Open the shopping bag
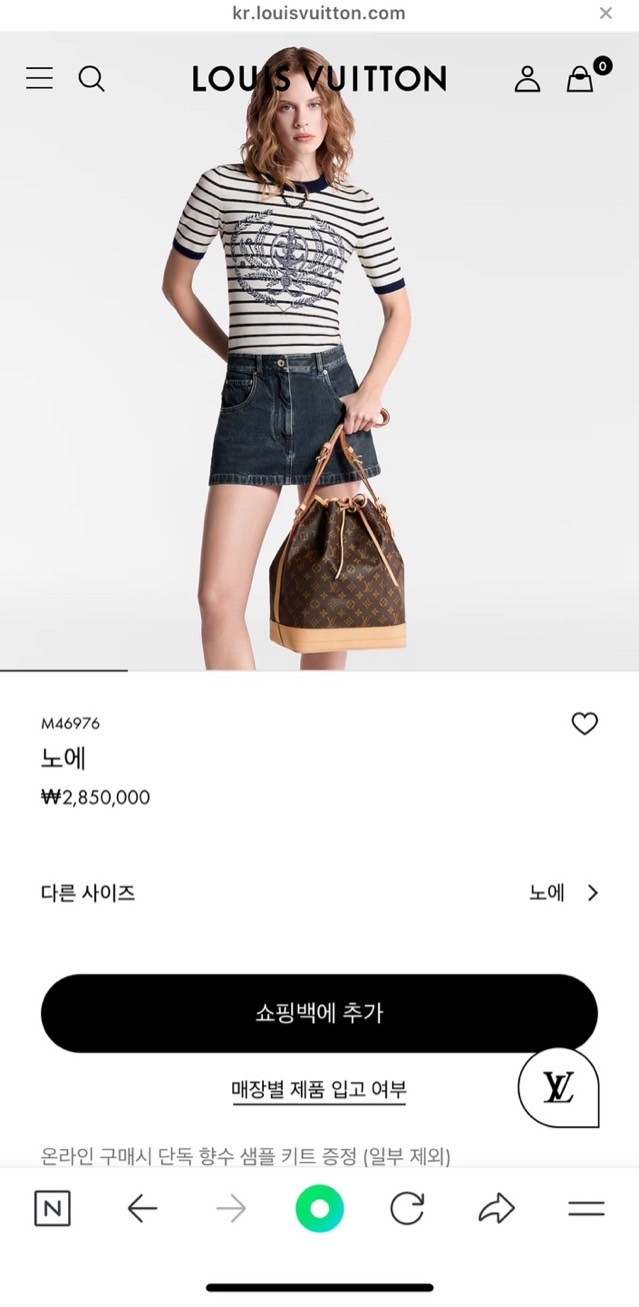The width and height of the screenshot is (639, 1307). (x=581, y=78)
